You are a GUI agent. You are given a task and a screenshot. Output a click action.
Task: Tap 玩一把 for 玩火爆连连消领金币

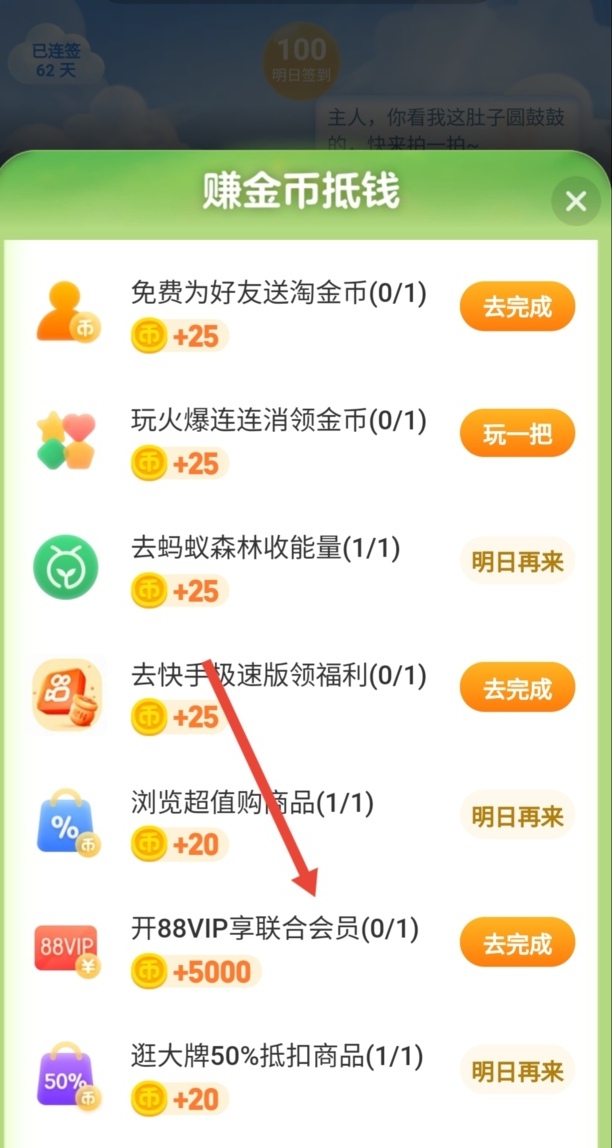click(x=518, y=434)
